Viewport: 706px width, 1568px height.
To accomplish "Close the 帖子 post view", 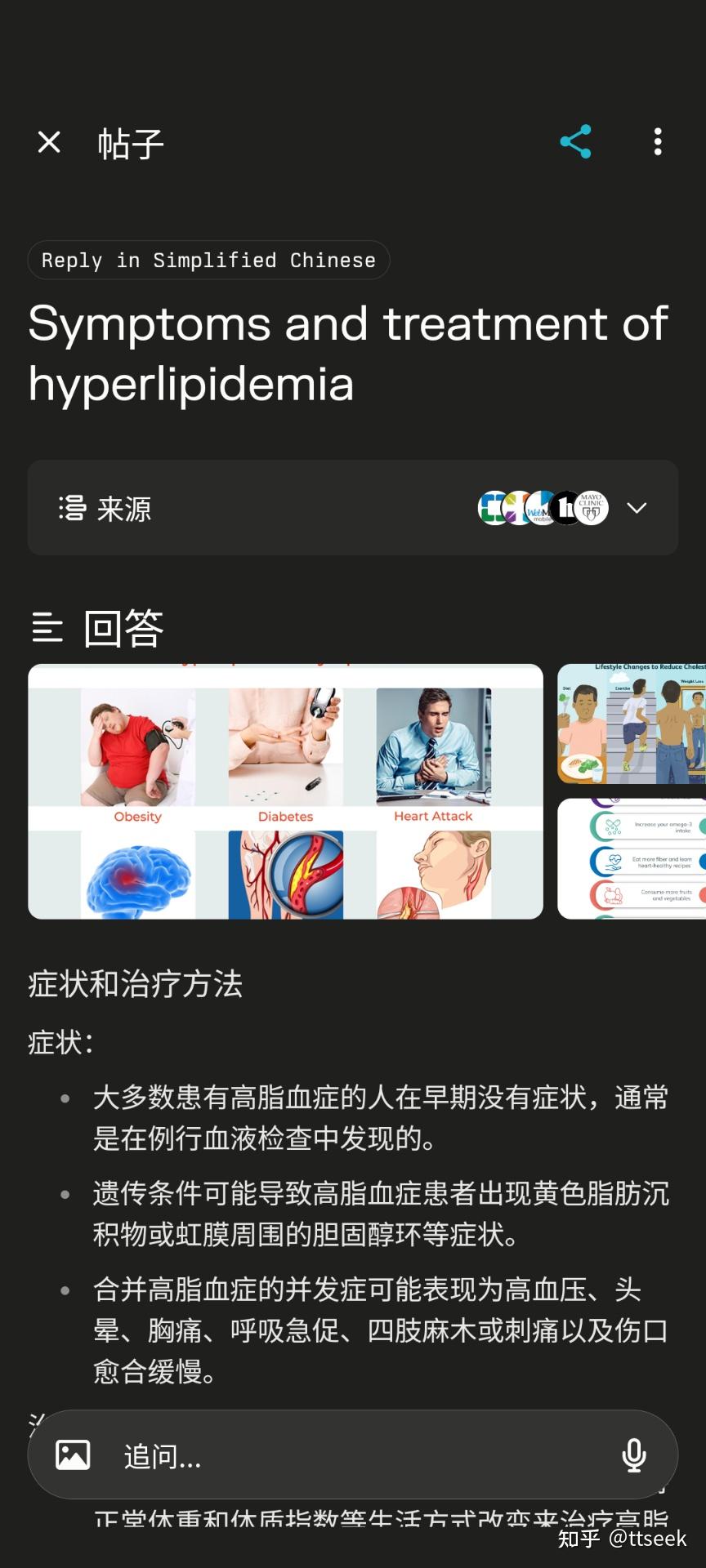I will tap(49, 141).
